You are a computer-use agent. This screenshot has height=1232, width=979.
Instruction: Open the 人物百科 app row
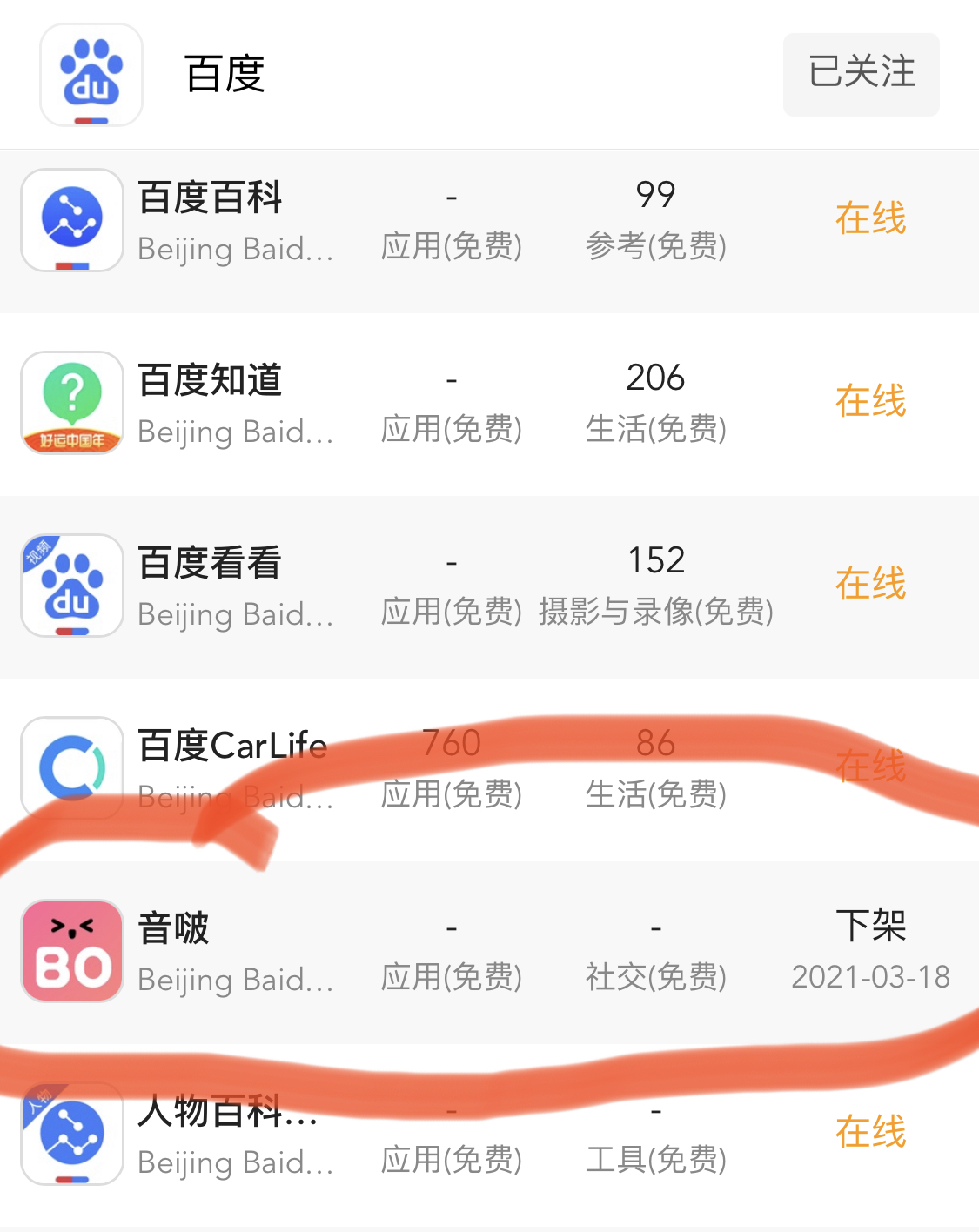(226, 1114)
